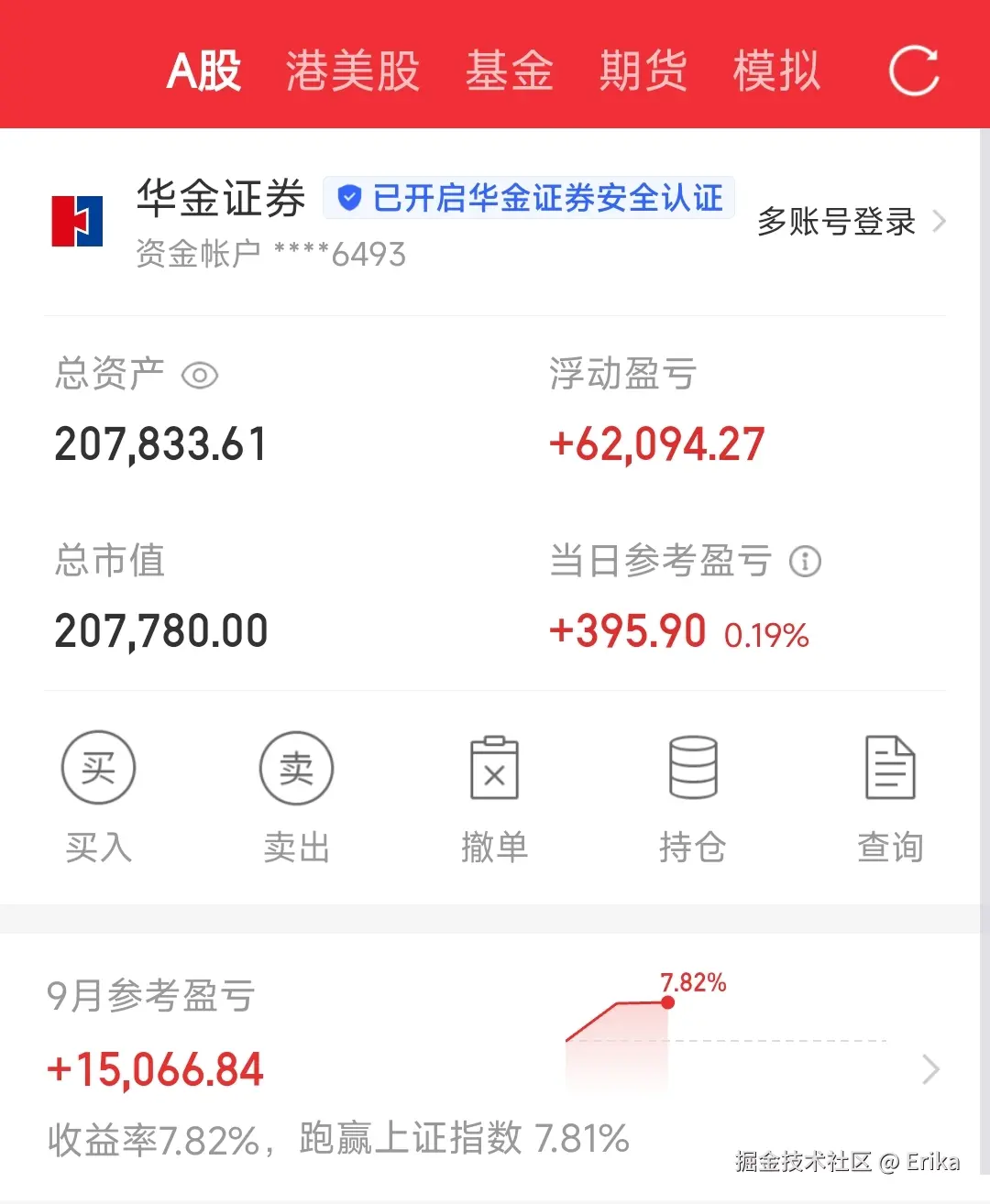Click the info icon beside 当日参考盈亏

(x=805, y=561)
